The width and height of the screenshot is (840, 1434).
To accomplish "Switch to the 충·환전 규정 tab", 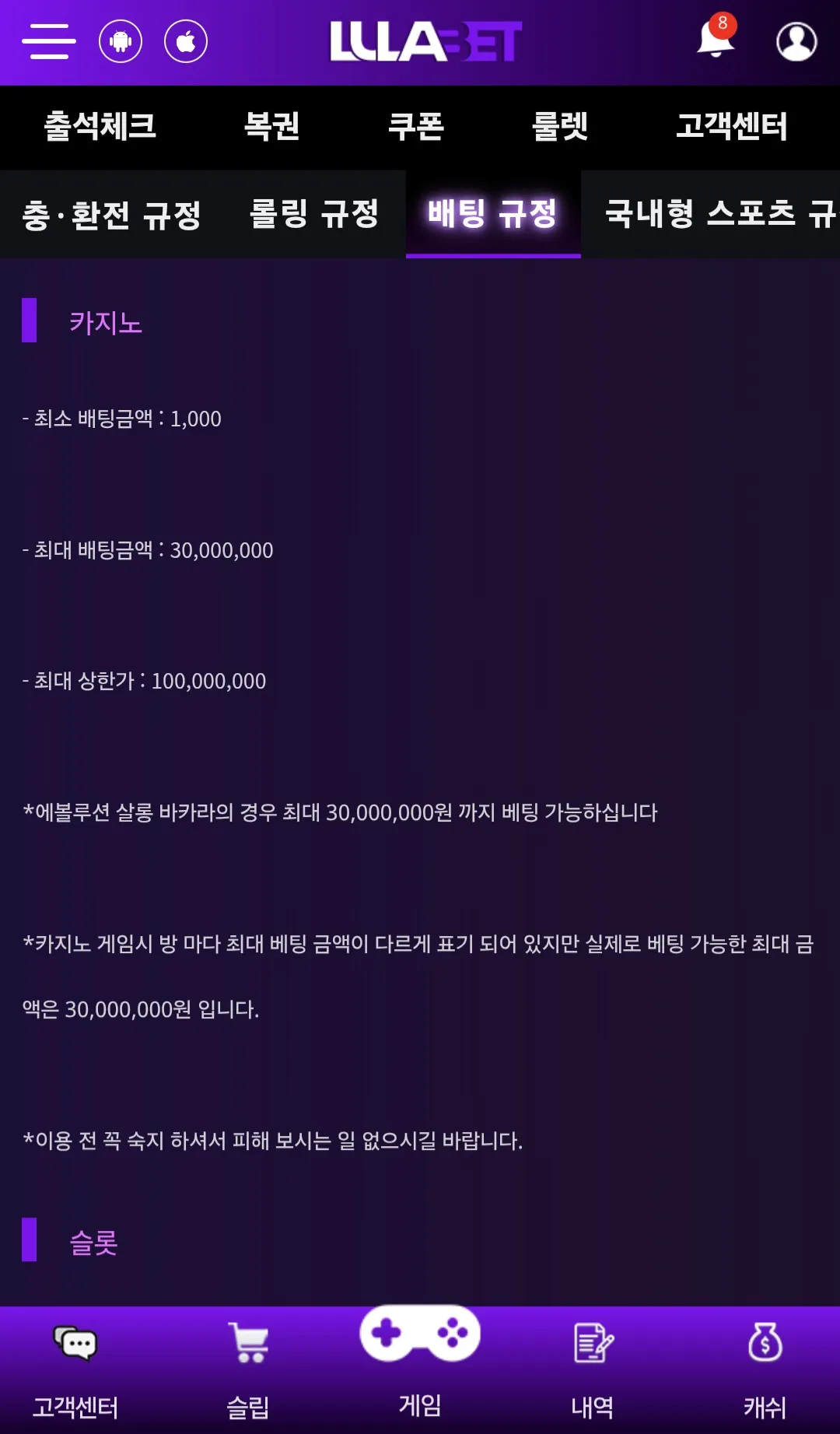I will pyautogui.click(x=112, y=215).
